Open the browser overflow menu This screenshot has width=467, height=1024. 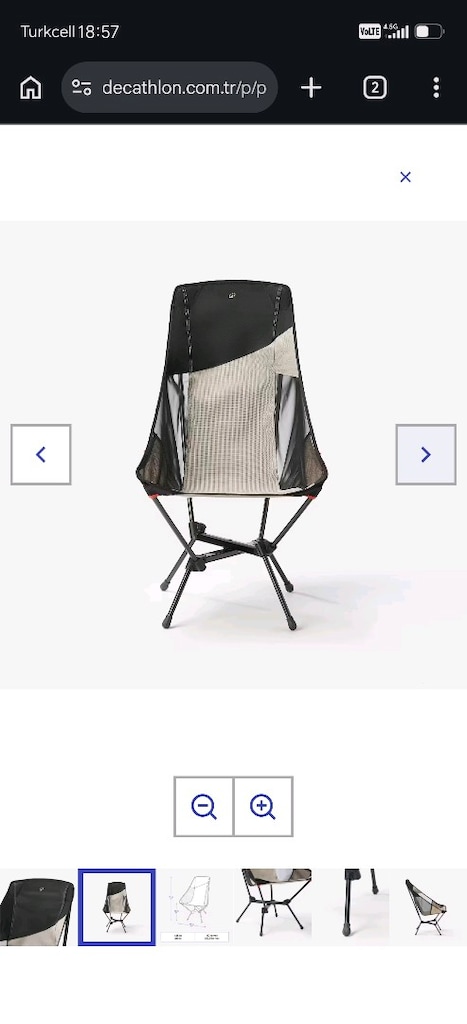point(436,88)
